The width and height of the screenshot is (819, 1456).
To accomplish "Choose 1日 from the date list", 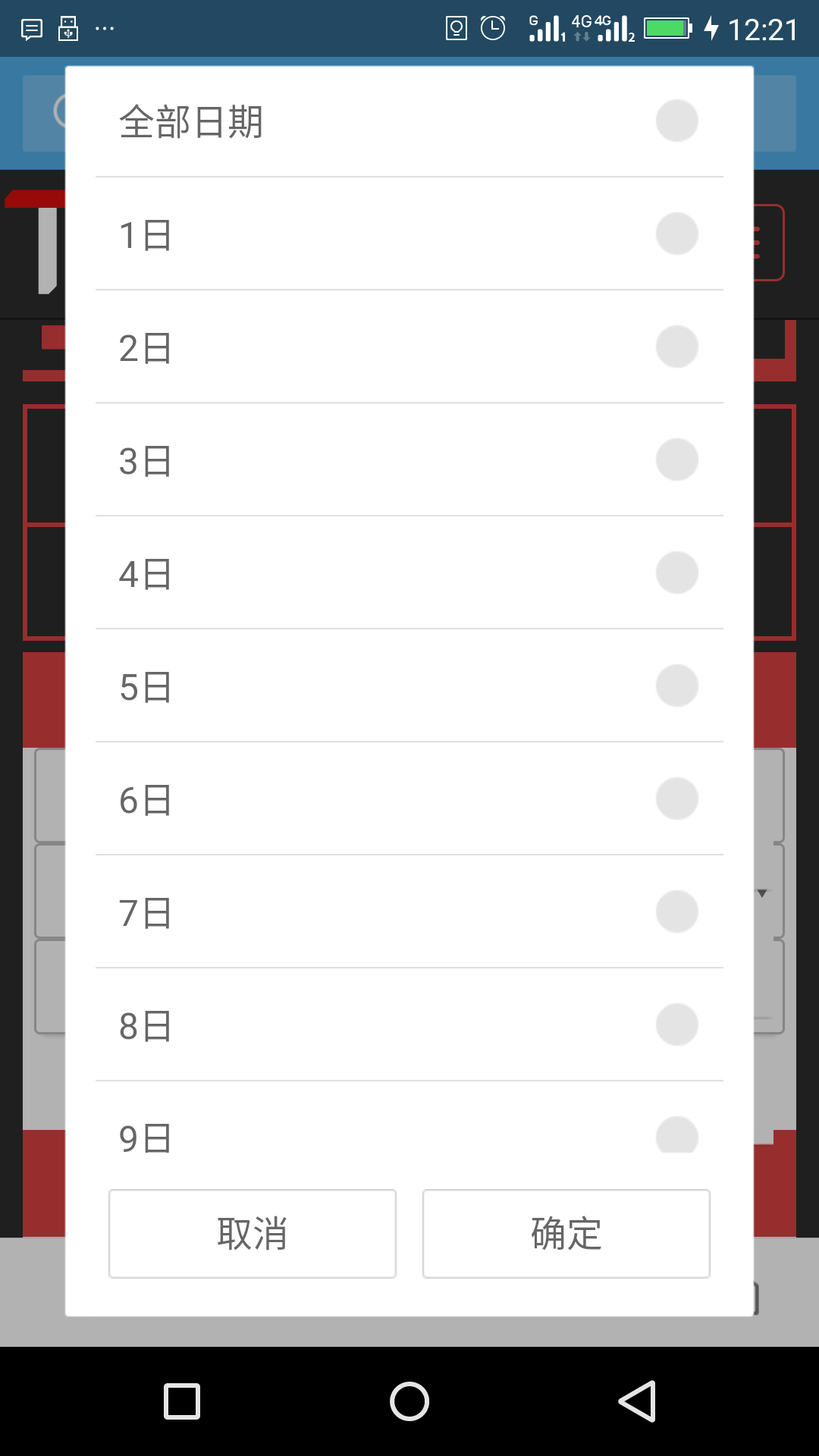I will click(x=409, y=234).
